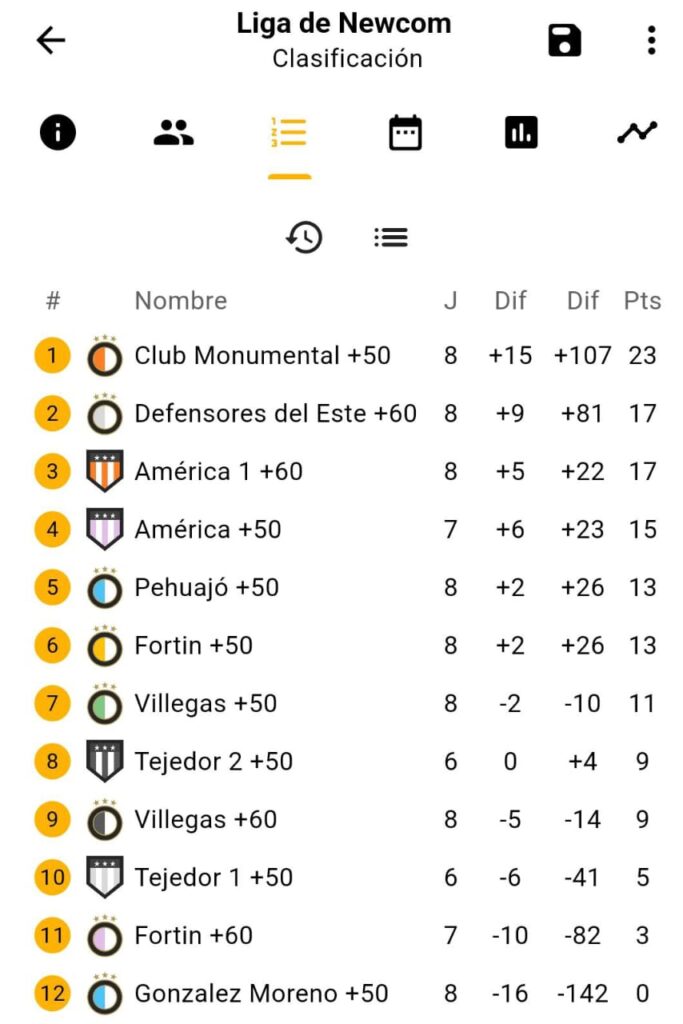Screen dimensions: 683x1024
Task: Open the overflow menu
Action: click(651, 40)
